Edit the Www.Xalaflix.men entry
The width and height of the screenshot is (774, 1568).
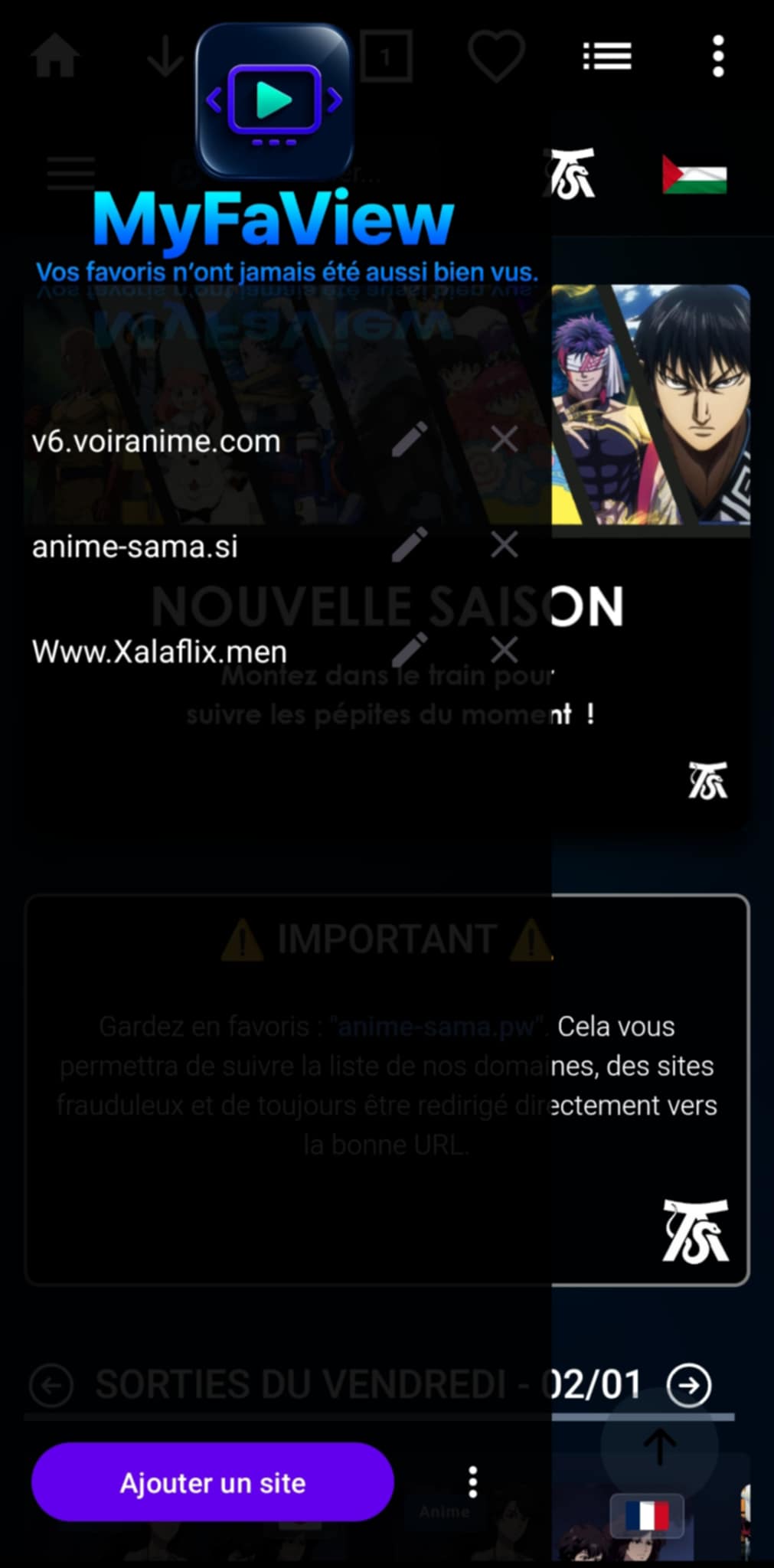pos(410,650)
